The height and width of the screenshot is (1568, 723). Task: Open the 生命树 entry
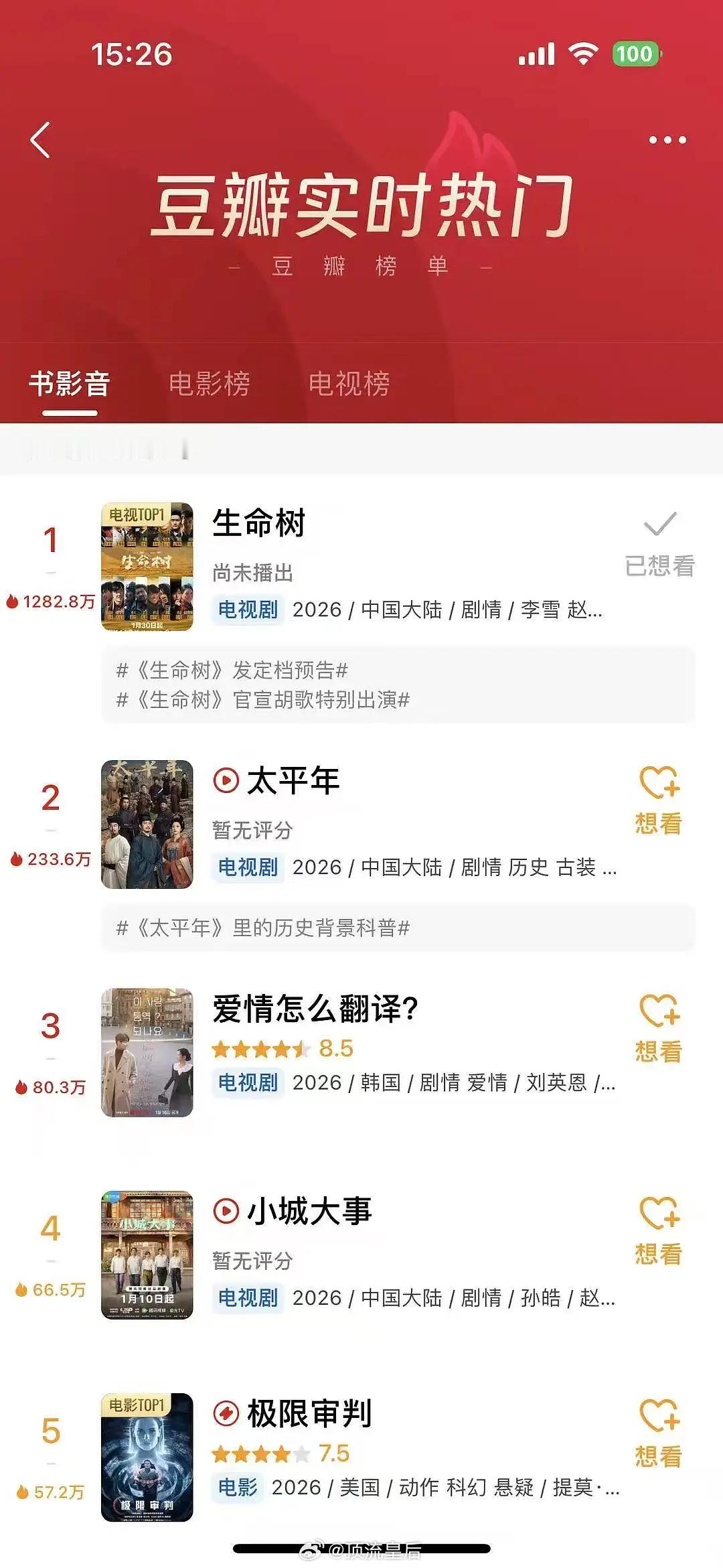pyautogui.click(x=259, y=523)
